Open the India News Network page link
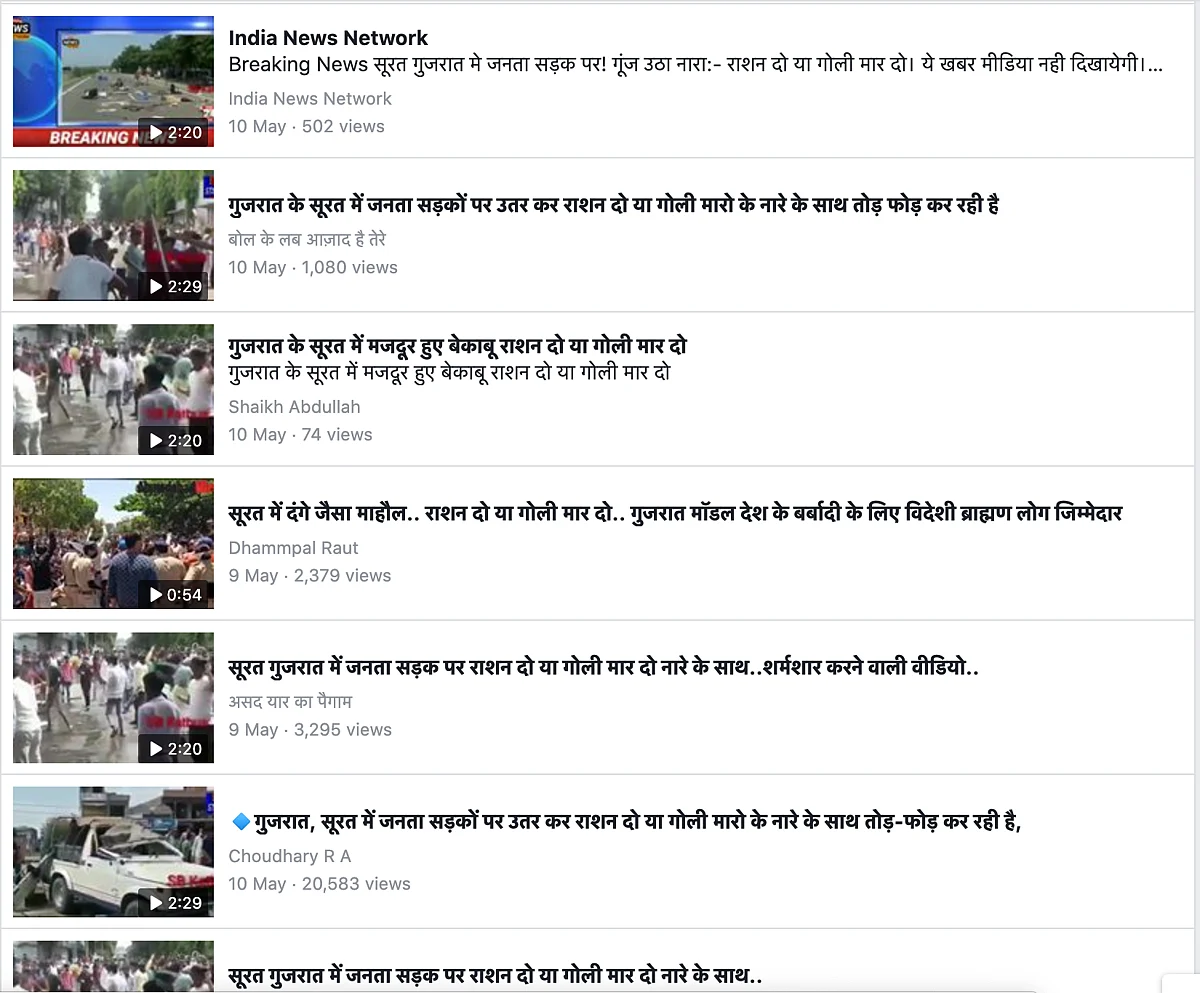The image size is (1200, 993). pos(310,99)
